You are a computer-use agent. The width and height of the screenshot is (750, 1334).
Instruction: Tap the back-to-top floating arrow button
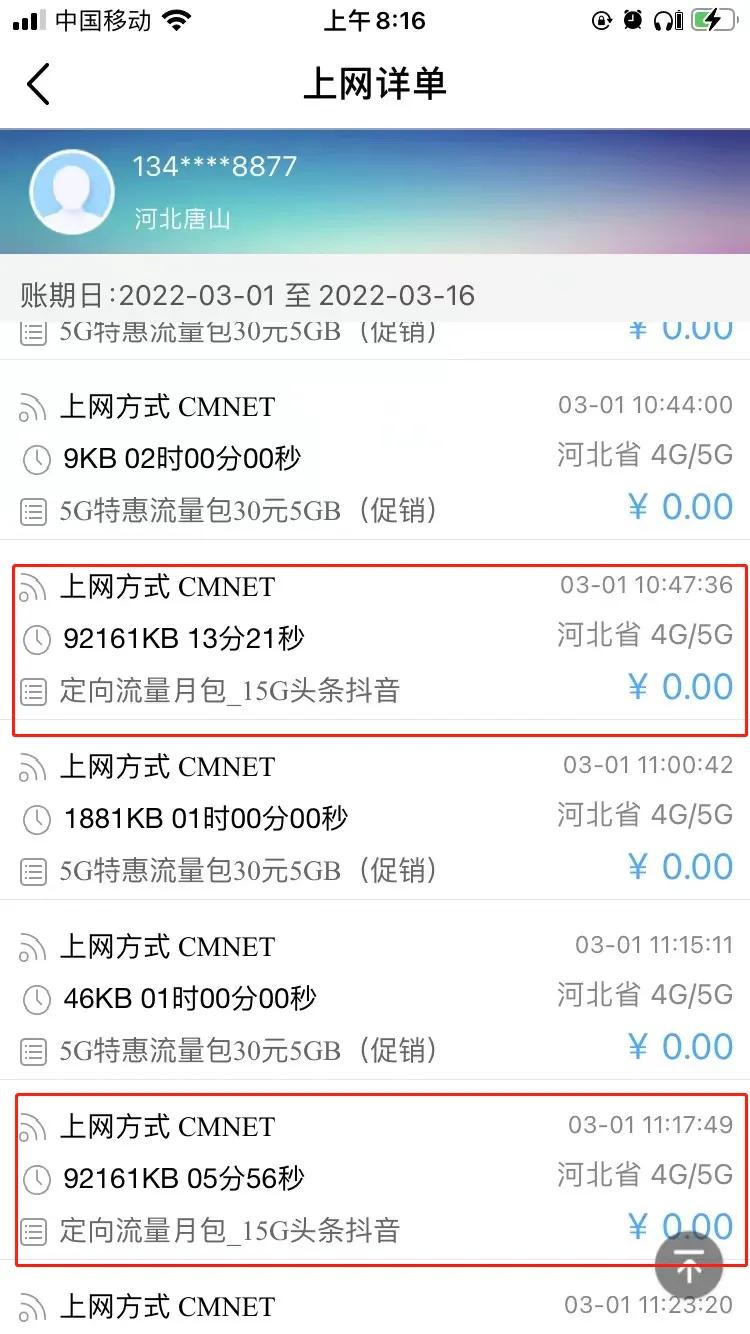(690, 1267)
